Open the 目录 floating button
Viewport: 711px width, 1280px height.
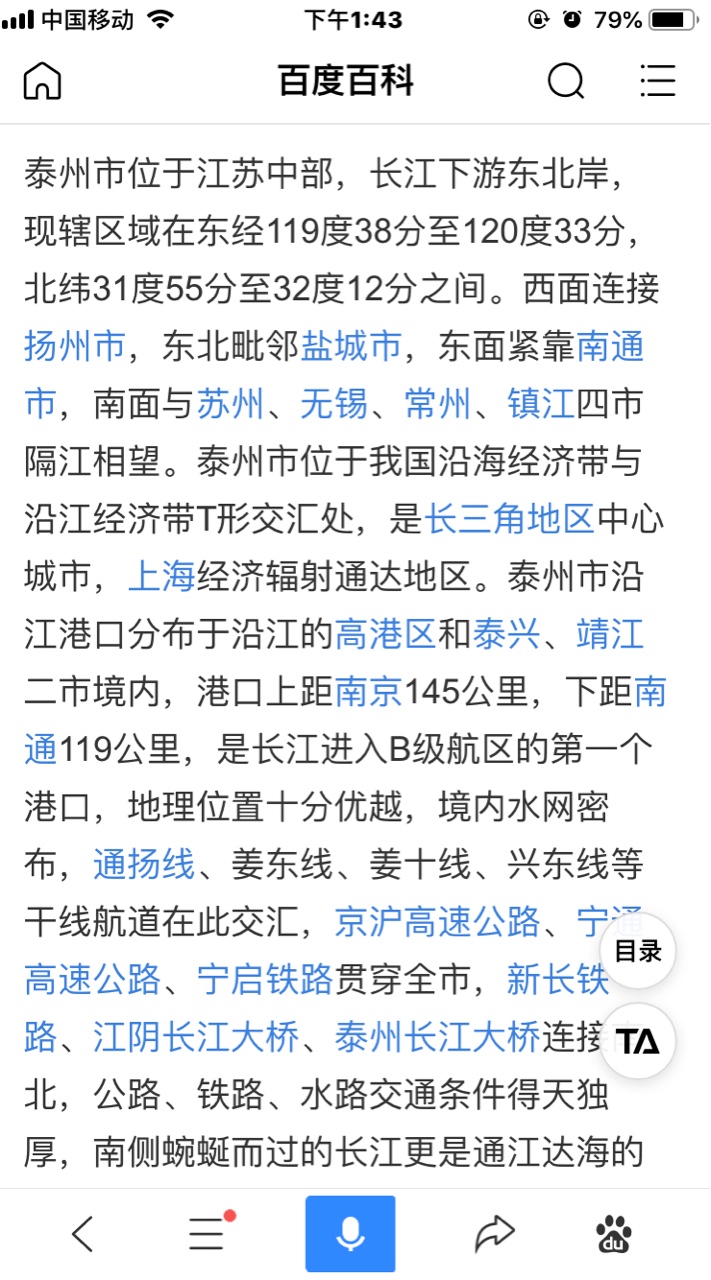[637, 951]
